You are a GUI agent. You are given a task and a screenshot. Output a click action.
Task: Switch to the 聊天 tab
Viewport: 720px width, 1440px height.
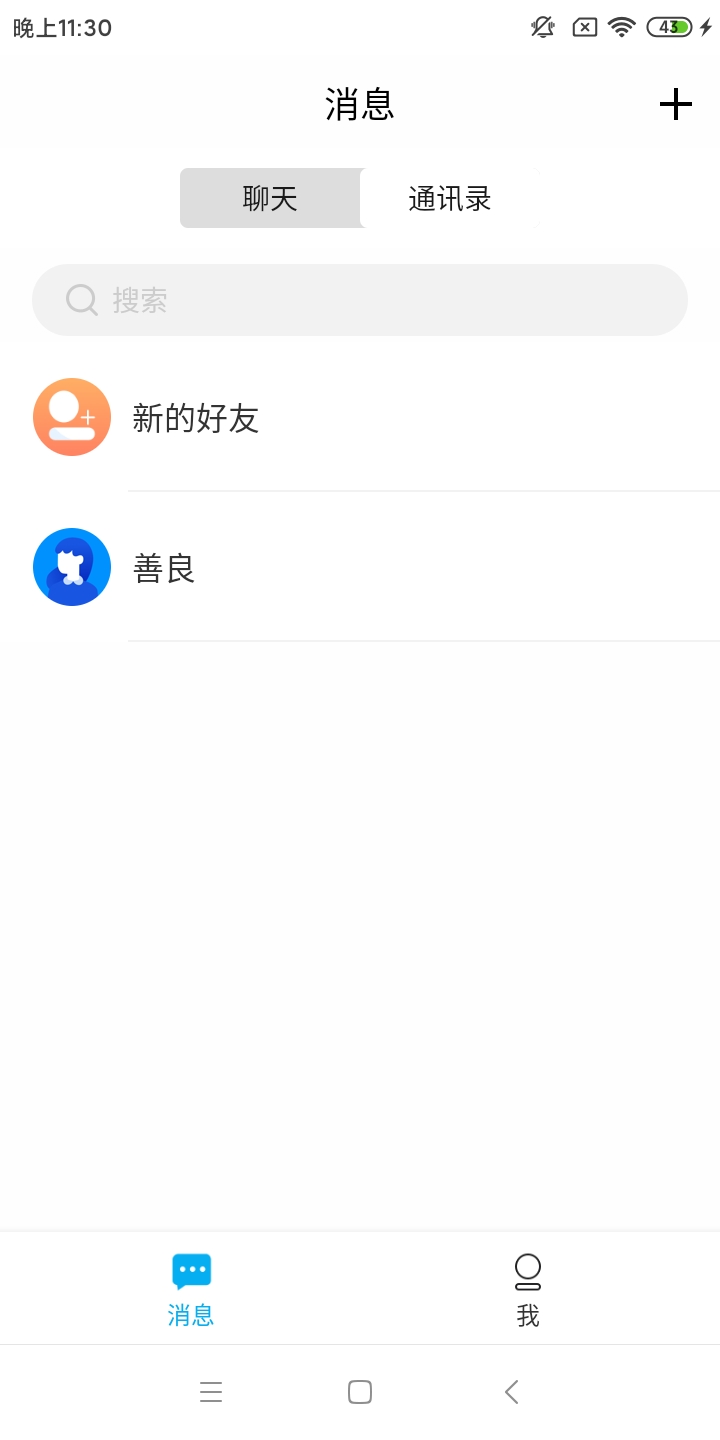tap(270, 198)
